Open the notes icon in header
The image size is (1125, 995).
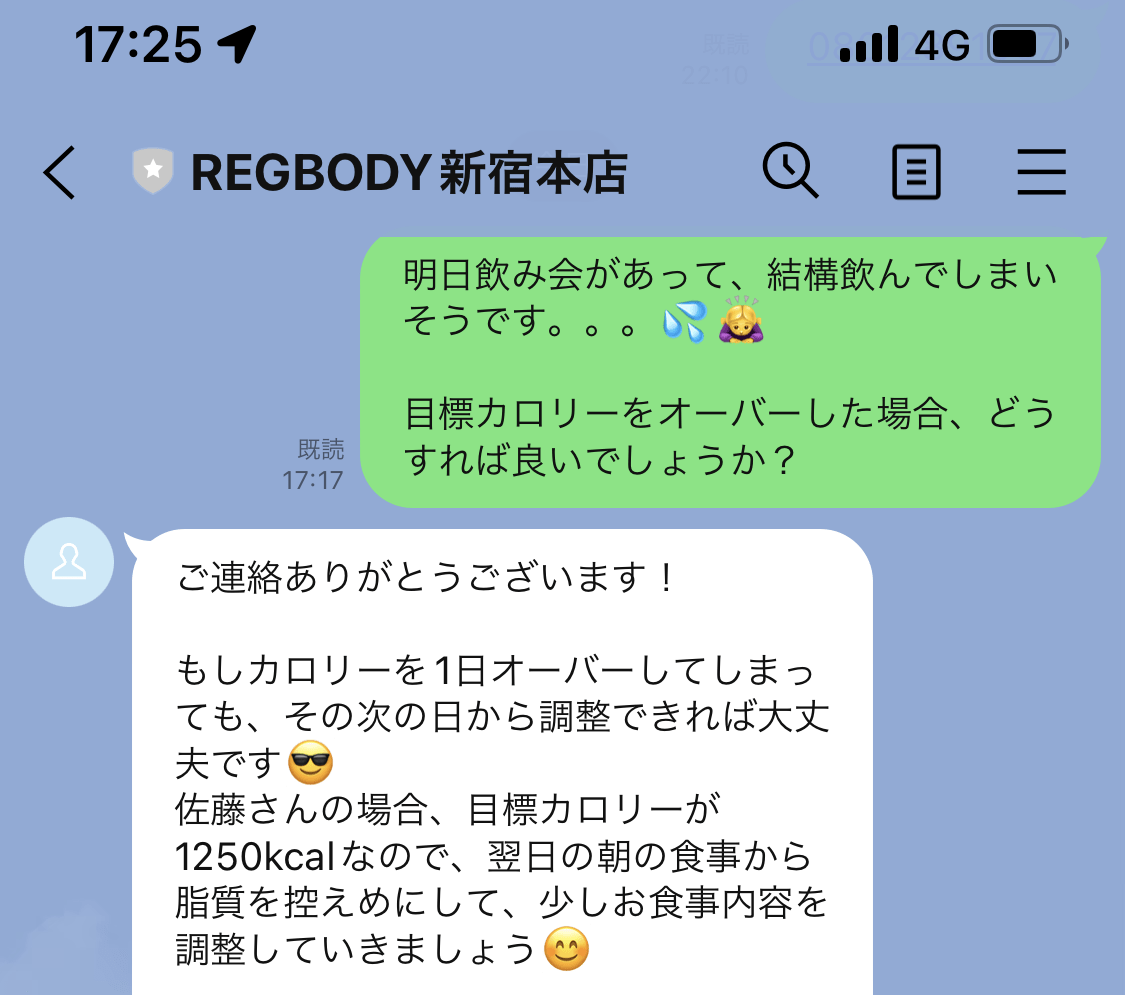click(916, 172)
